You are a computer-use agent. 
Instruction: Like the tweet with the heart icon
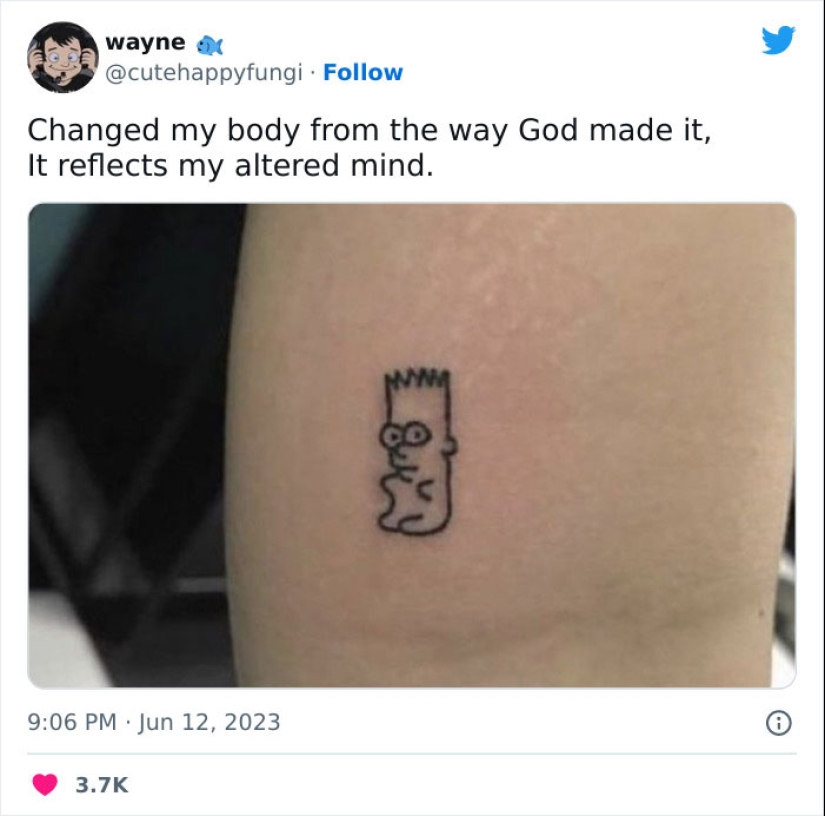(x=46, y=785)
